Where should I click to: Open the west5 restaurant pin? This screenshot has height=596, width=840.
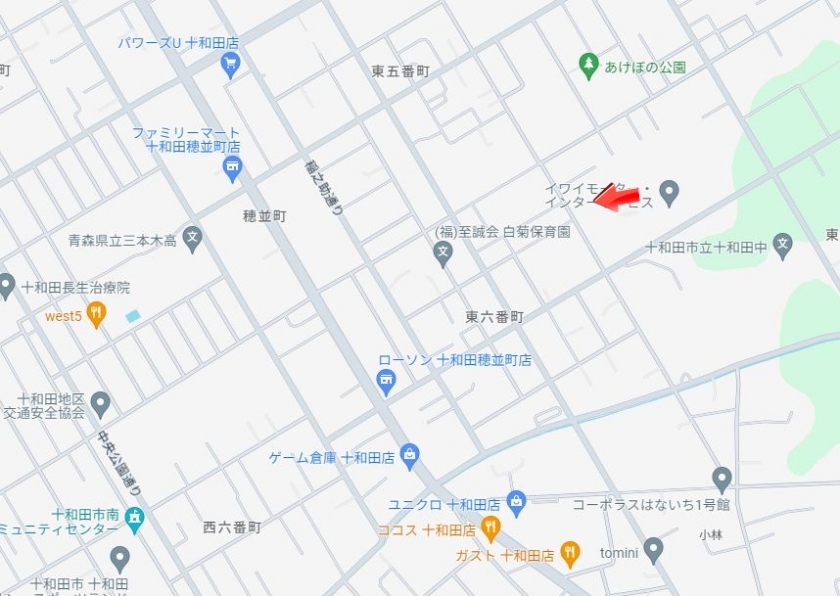(96, 315)
